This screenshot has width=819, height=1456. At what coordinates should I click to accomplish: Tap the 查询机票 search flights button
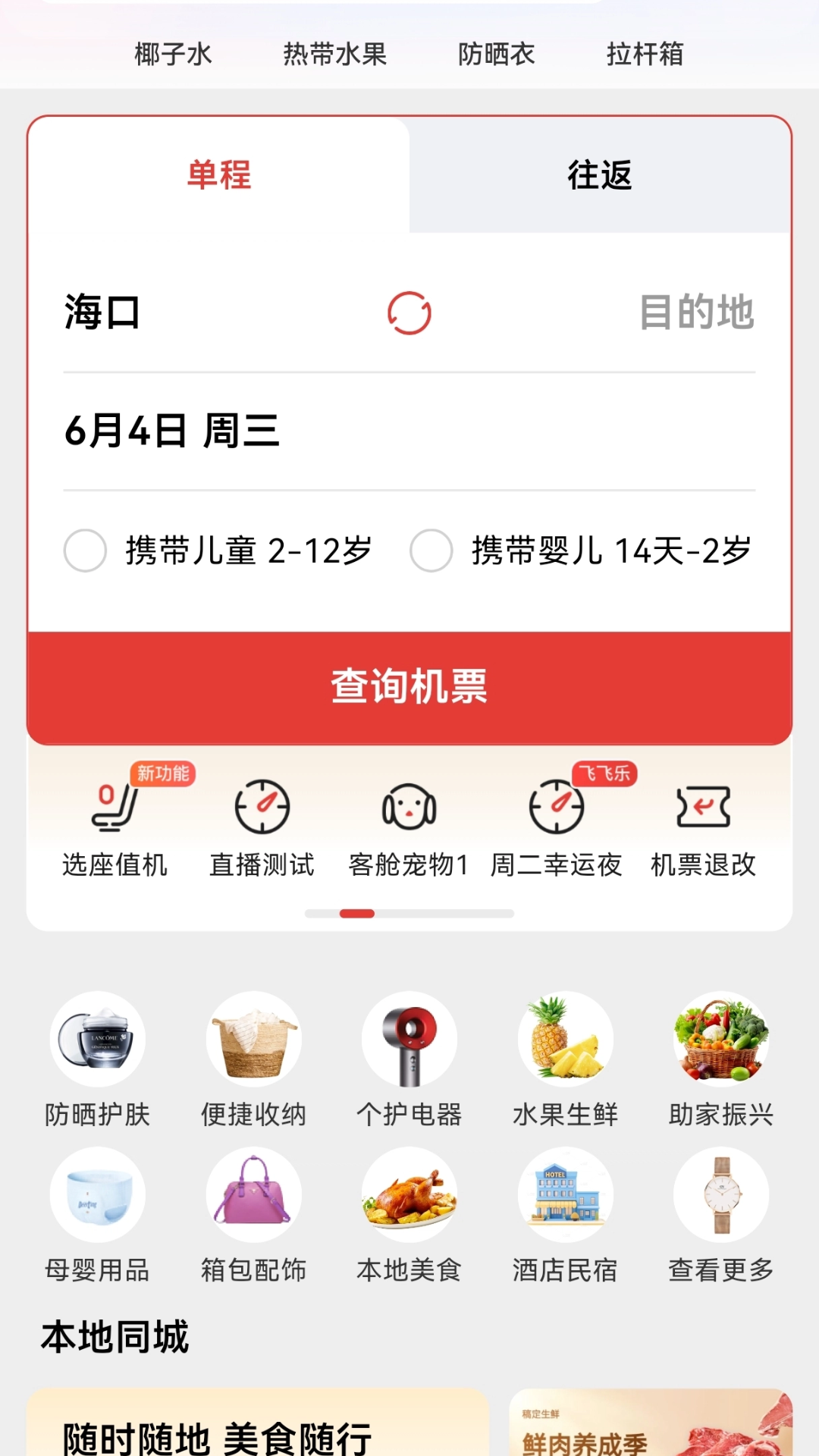coord(409,687)
